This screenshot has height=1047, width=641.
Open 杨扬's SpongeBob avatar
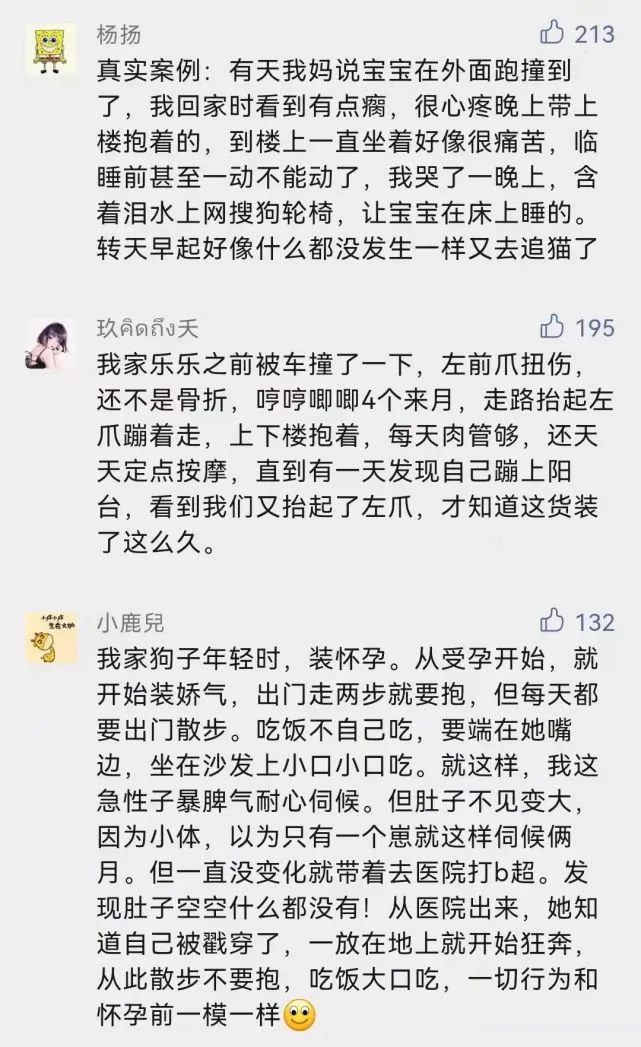[x=52, y=49]
